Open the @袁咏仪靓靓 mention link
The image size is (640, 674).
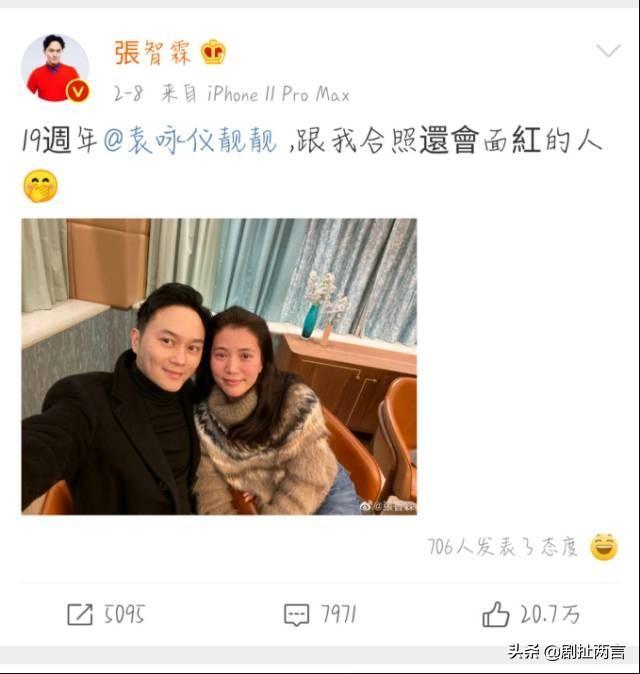tap(190, 142)
